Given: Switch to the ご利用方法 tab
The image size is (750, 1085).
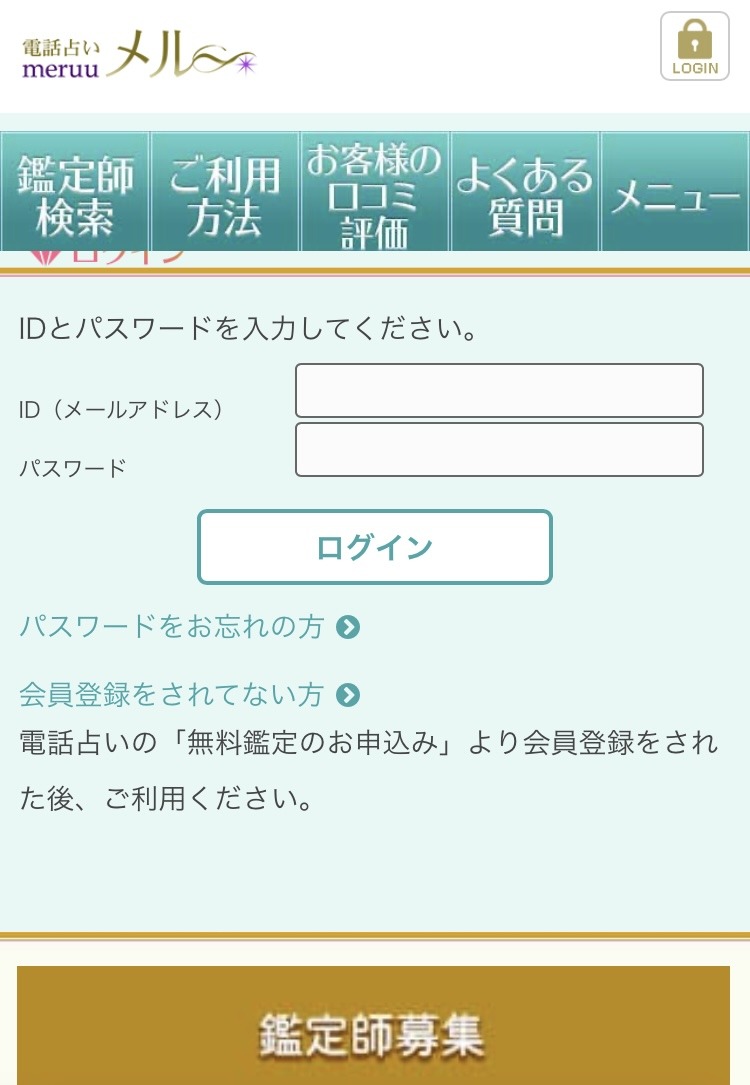Looking at the screenshot, I should pos(224,191).
